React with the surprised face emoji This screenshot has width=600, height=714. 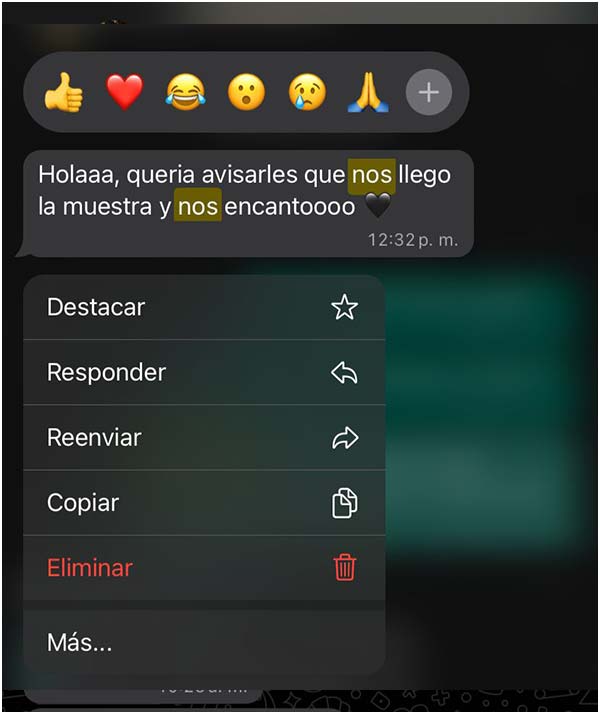[x=246, y=93]
